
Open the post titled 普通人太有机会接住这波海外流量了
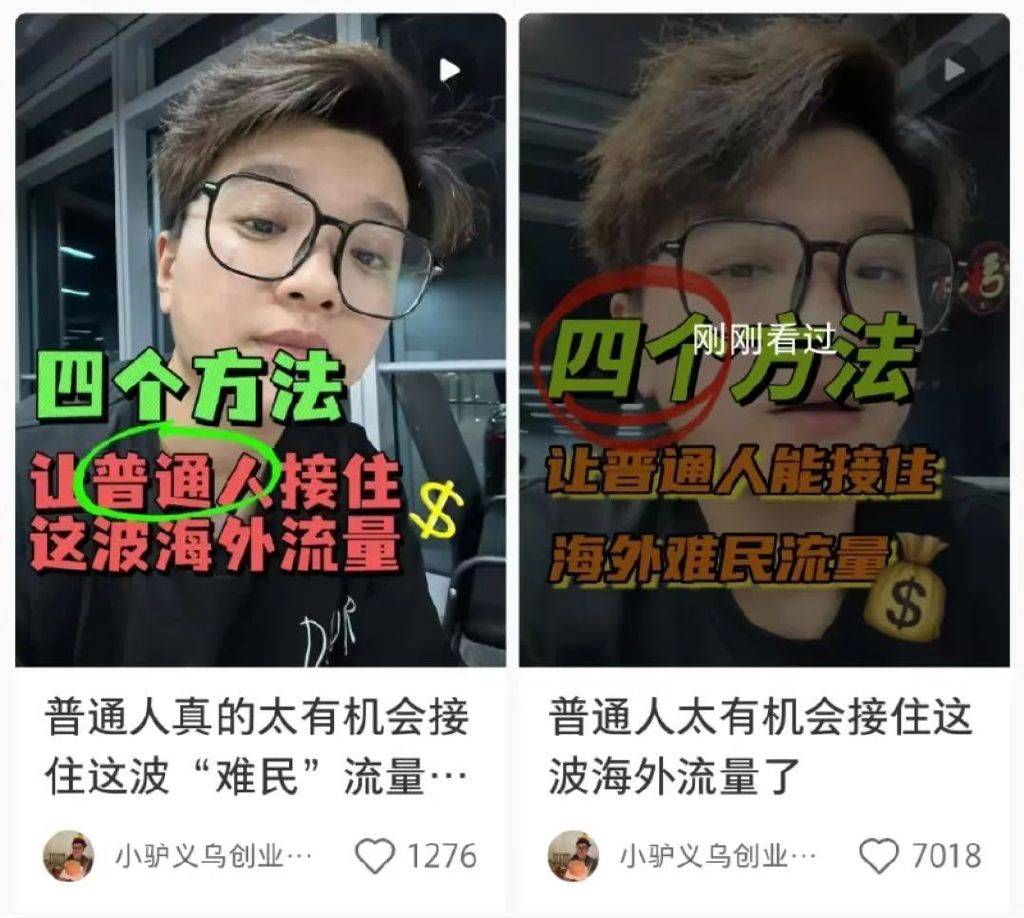(760, 747)
